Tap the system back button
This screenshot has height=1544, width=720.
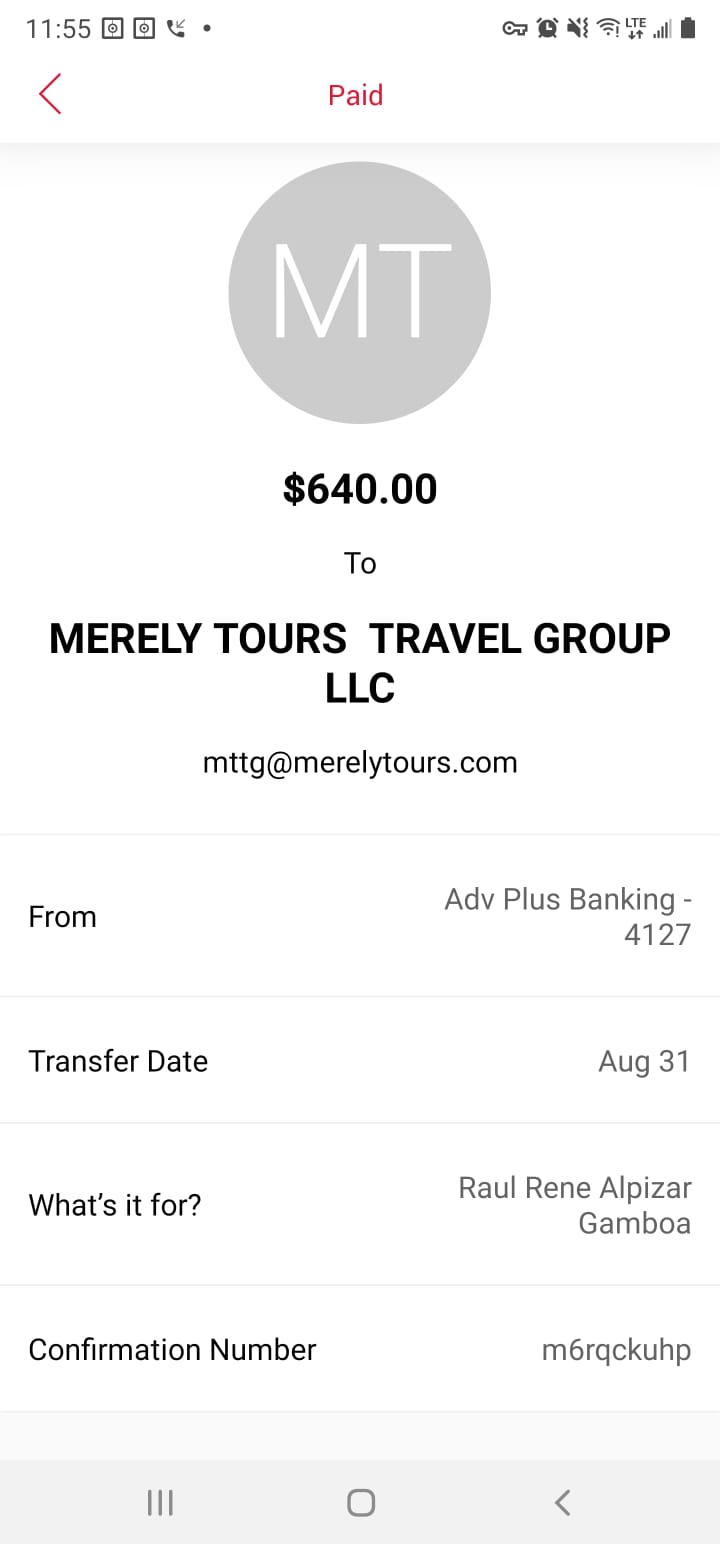point(562,1502)
